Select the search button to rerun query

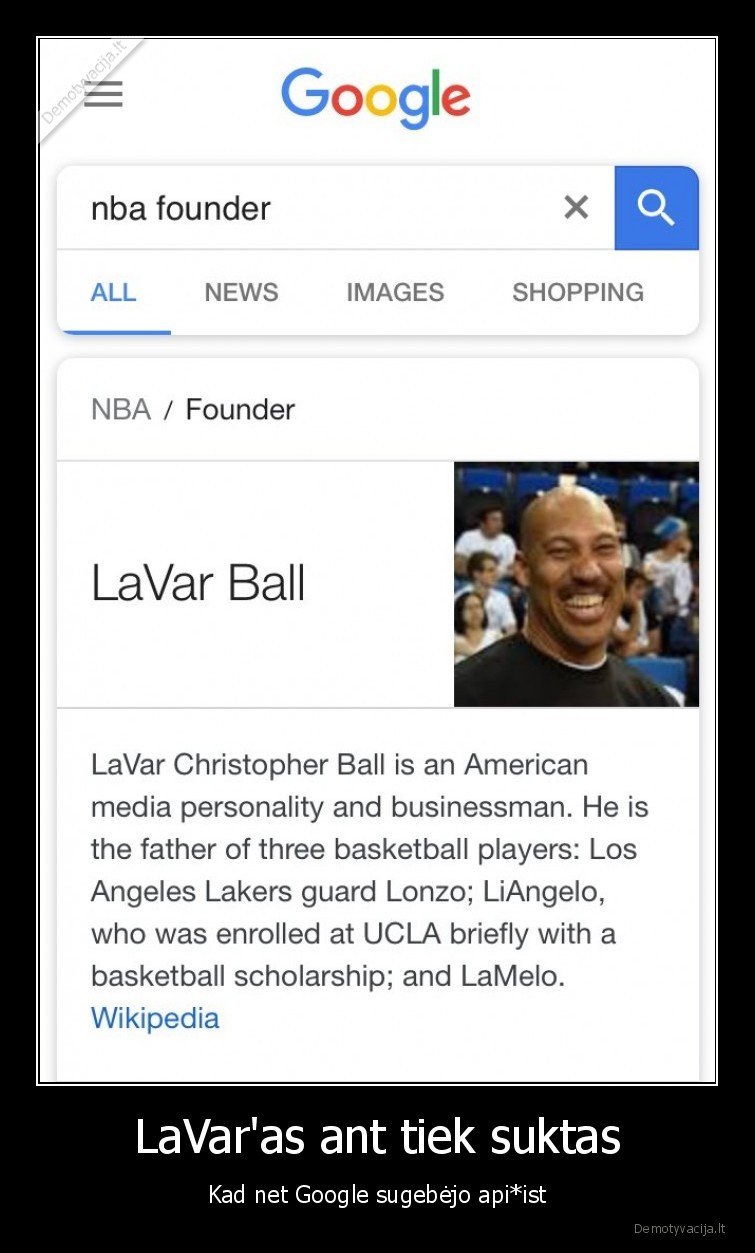coord(657,208)
